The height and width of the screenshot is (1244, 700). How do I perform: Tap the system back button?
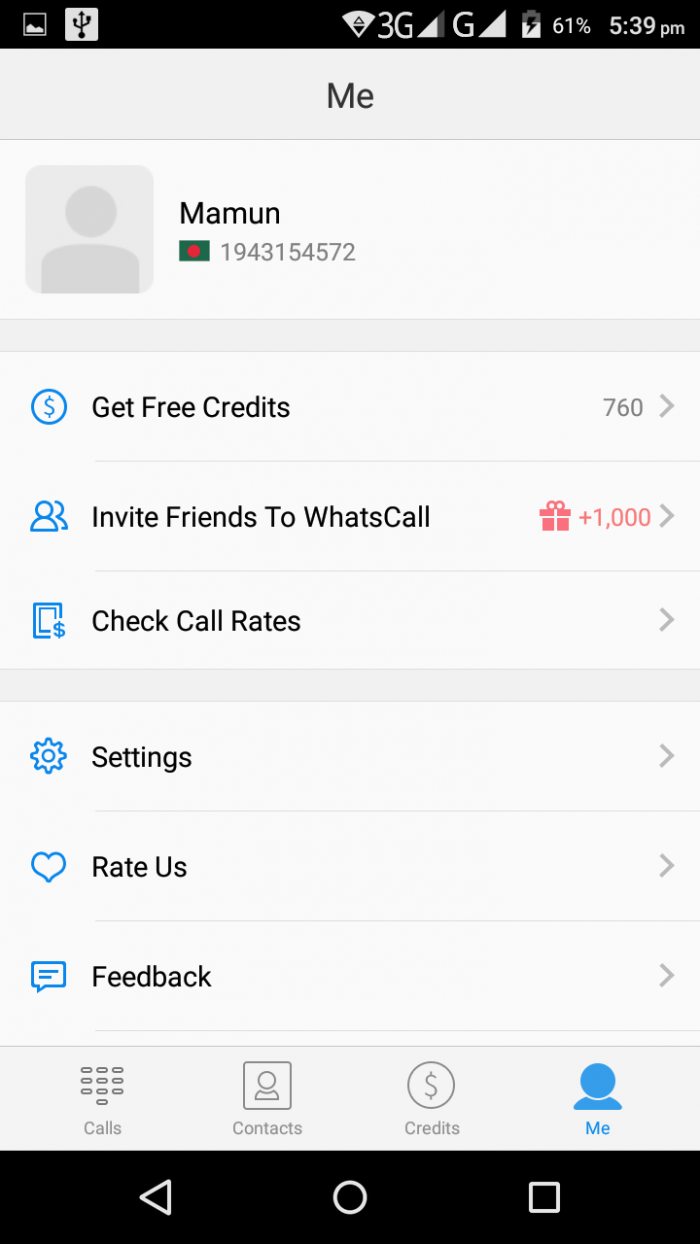156,1197
